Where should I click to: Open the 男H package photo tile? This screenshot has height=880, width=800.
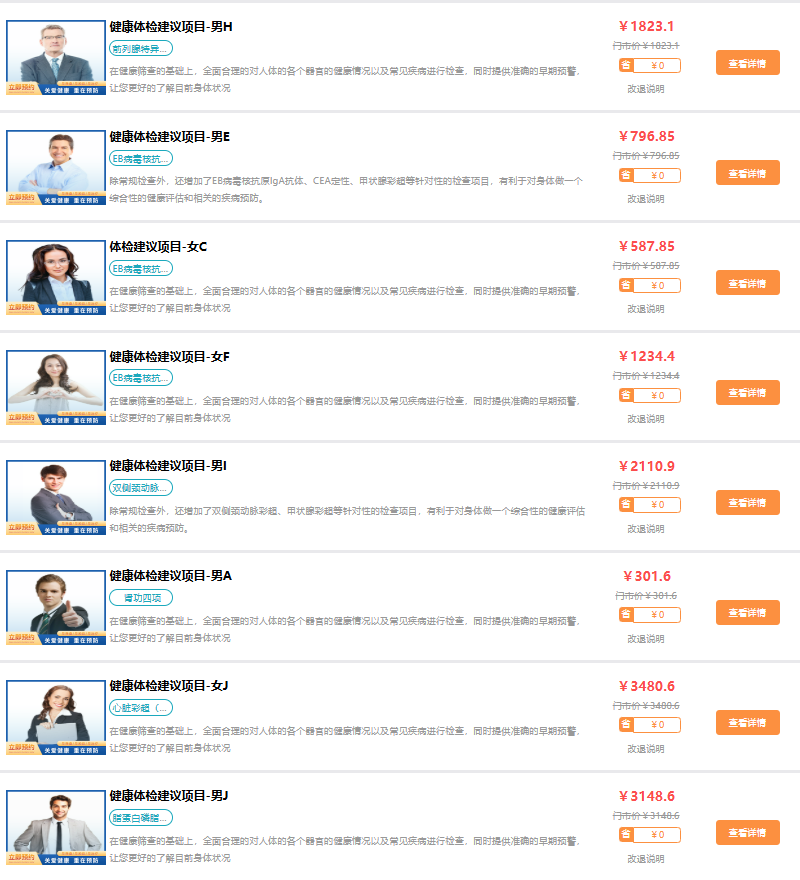pos(56,57)
